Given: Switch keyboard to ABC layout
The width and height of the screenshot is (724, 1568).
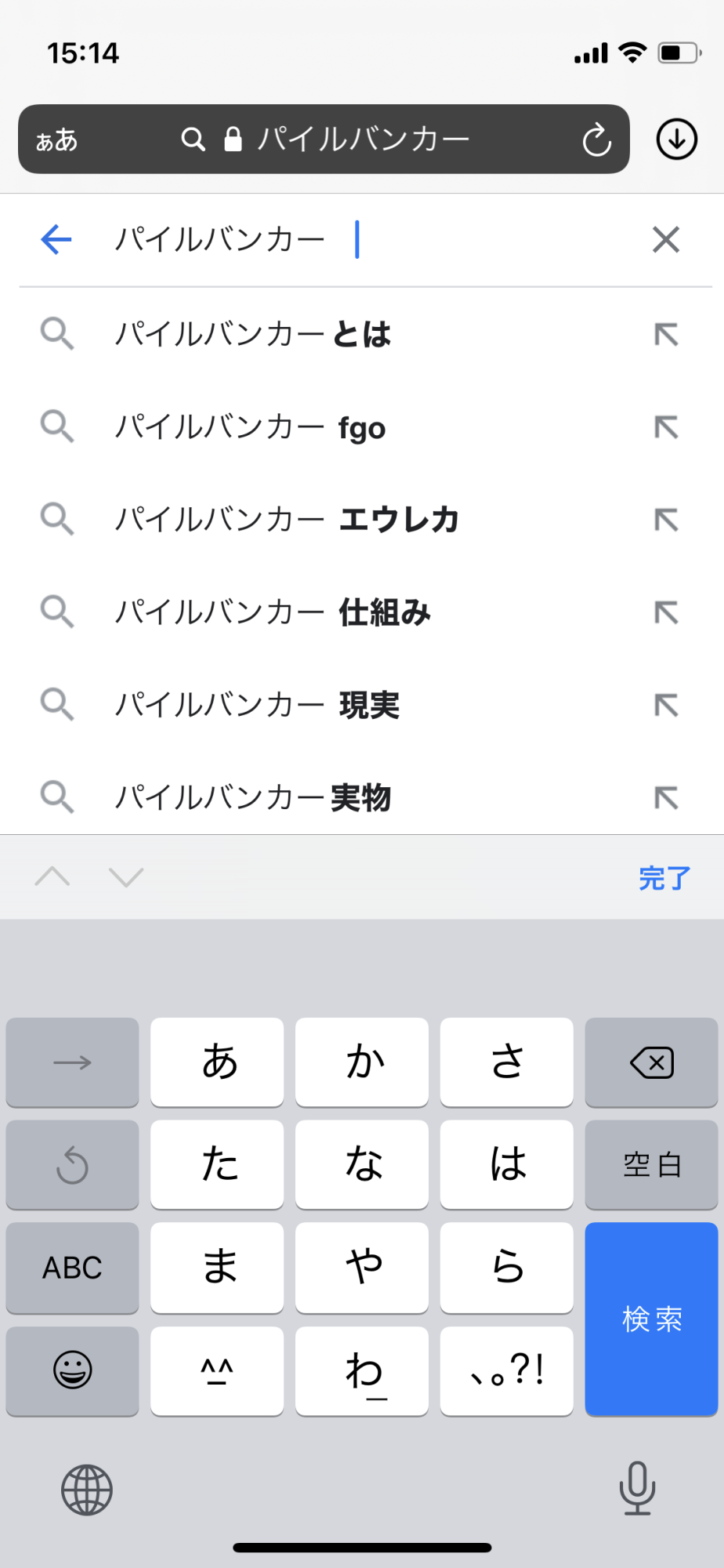Looking at the screenshot, I should (72, 1267).
